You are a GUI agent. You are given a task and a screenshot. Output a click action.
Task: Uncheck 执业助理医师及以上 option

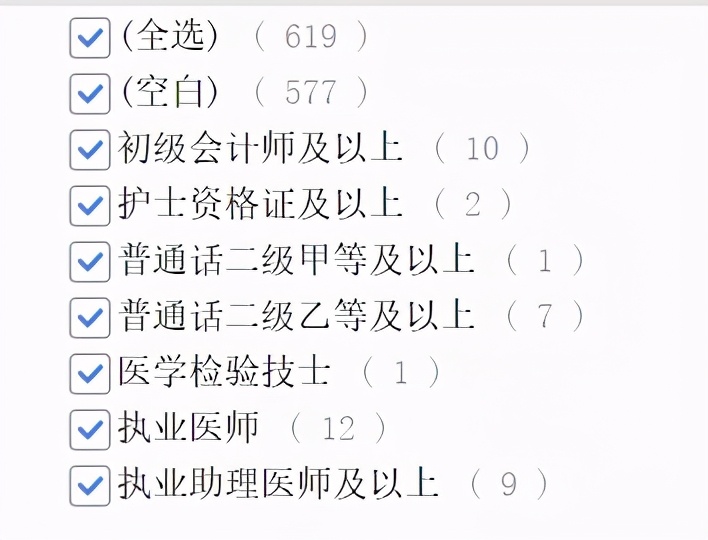(90, 487)
